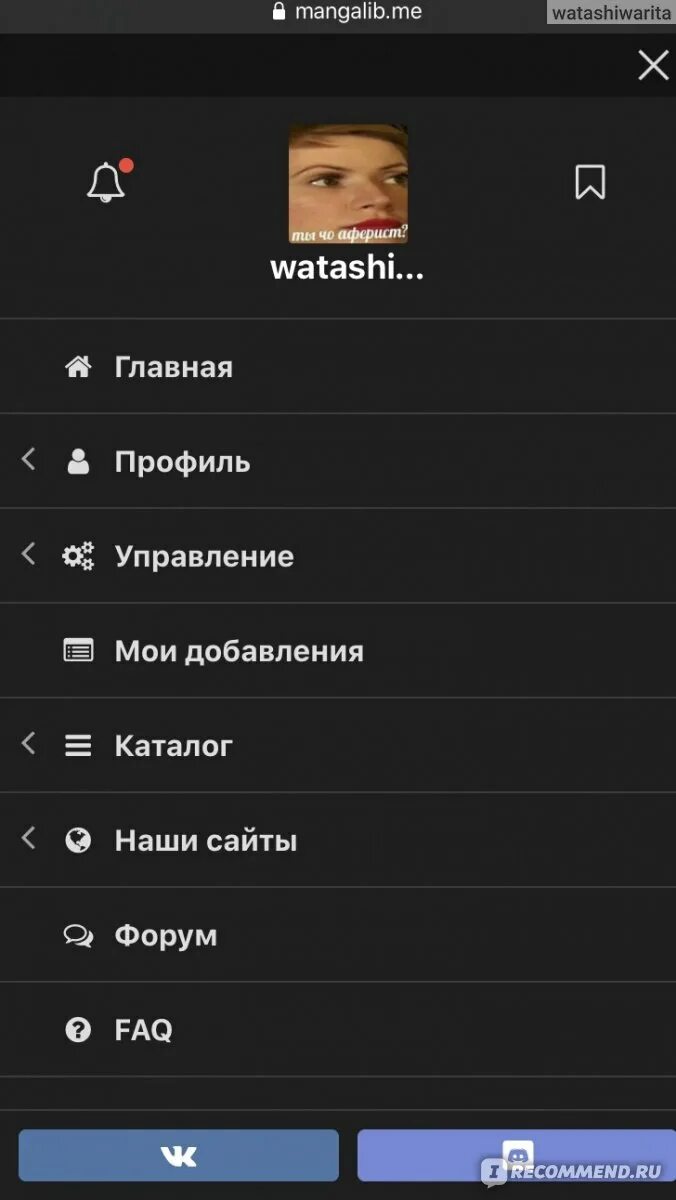Open the notifications bell

click(x=106, y=183)
